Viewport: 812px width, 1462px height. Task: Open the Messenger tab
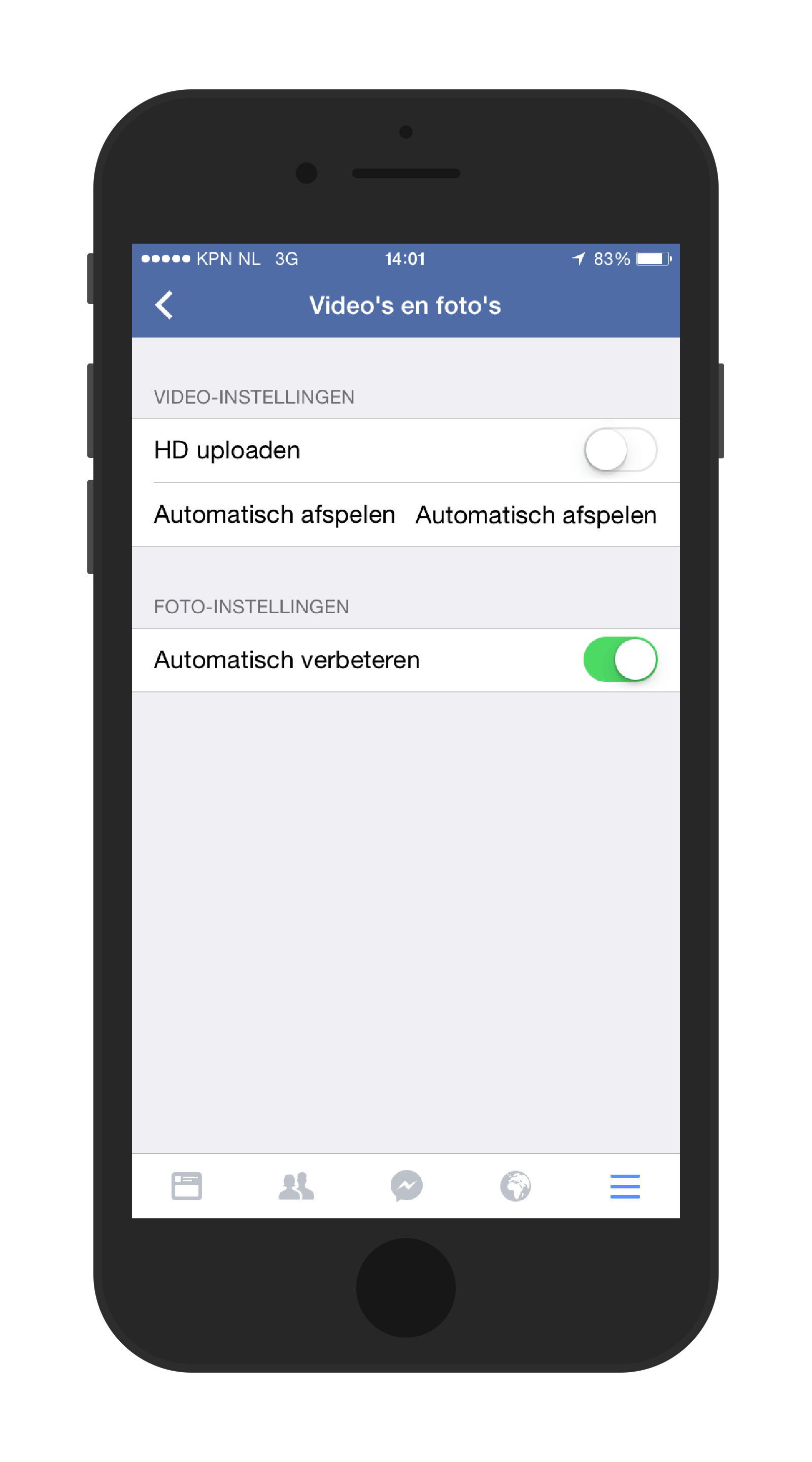407,1186
